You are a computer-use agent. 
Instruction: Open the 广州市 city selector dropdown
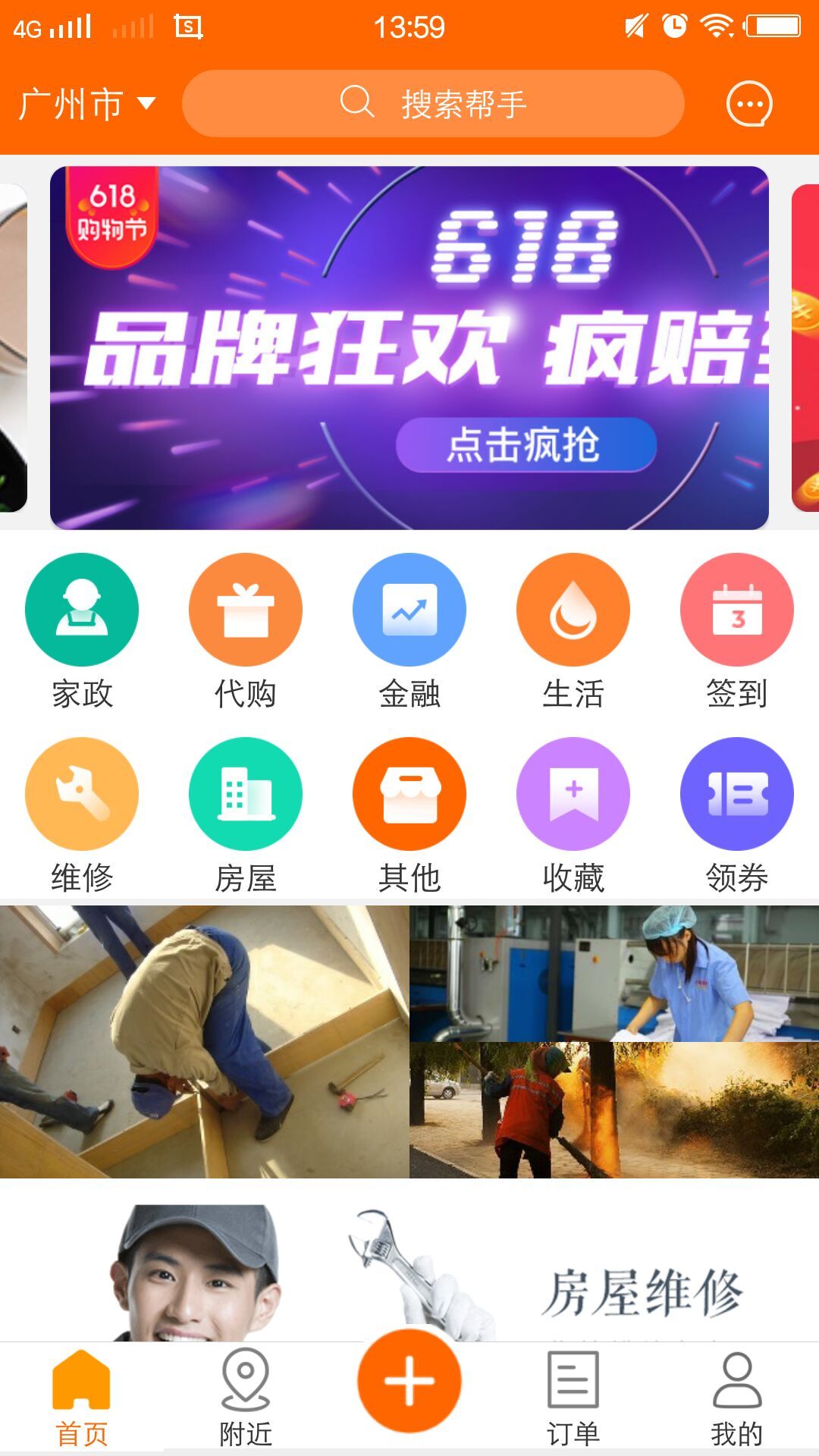(87, 104)
